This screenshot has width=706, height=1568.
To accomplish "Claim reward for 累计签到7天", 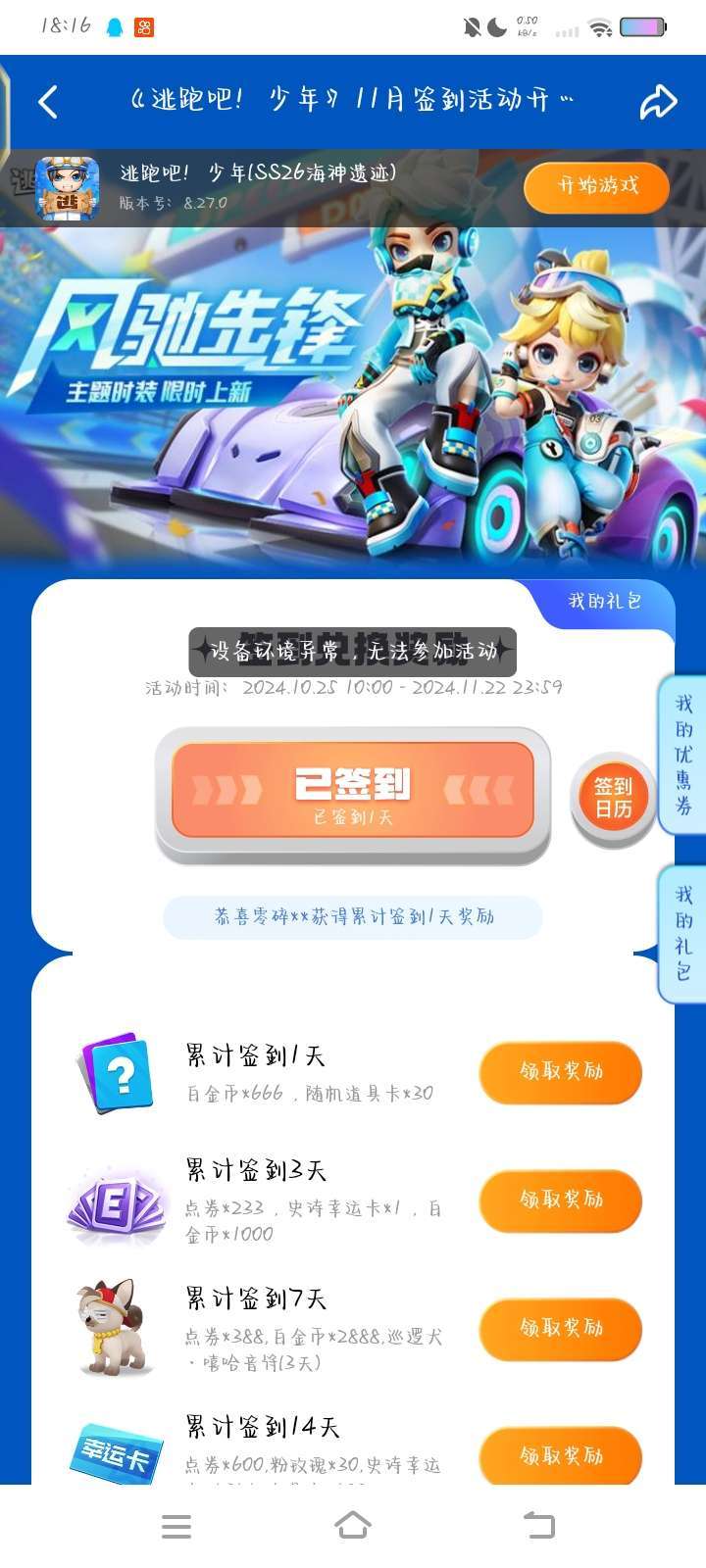I will point(561,1329).
